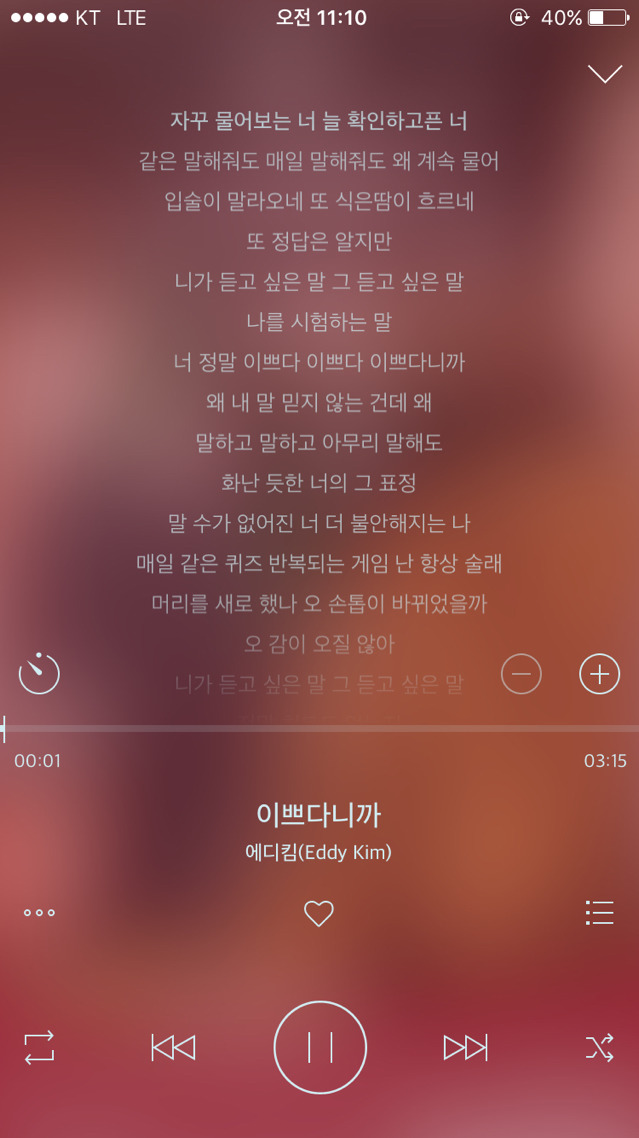
Task: Decrease lyrics text size with minus
Action: (521, 673)
